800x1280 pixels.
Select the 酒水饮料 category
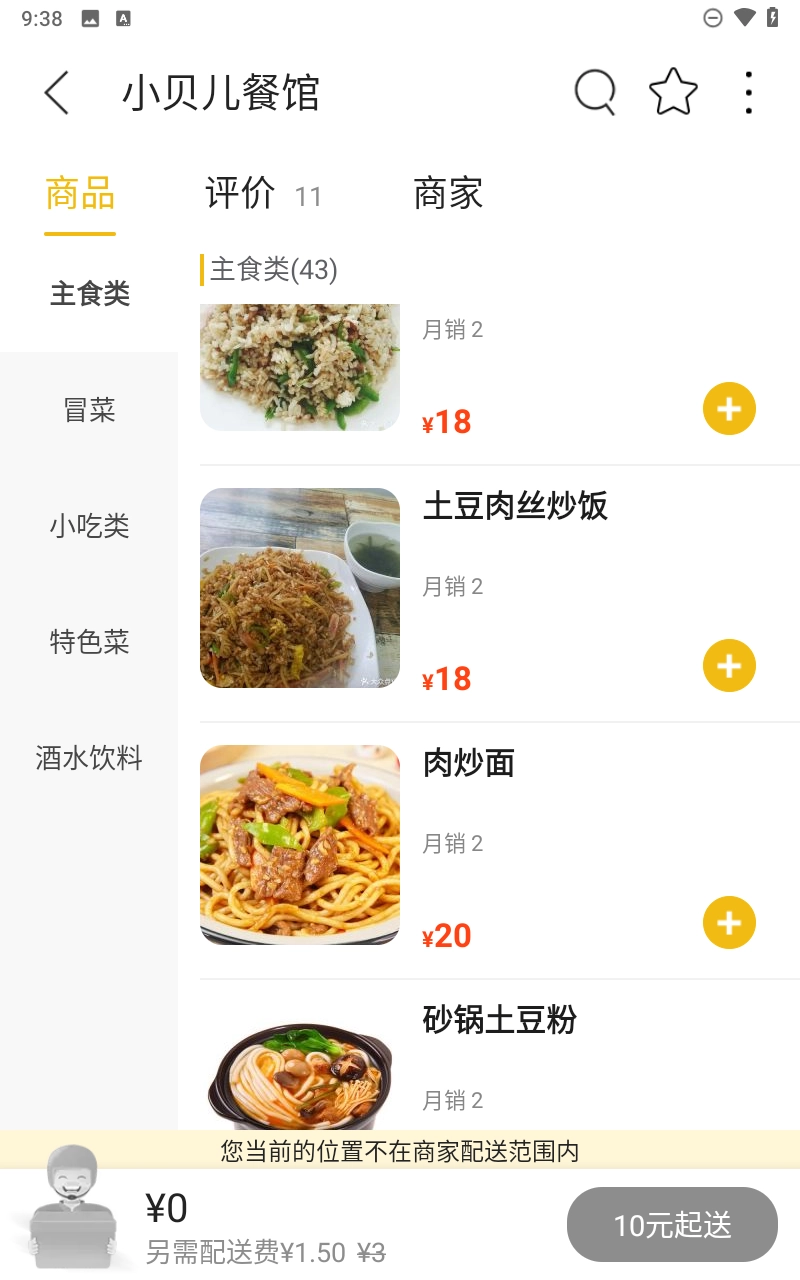tap(89, 759)
